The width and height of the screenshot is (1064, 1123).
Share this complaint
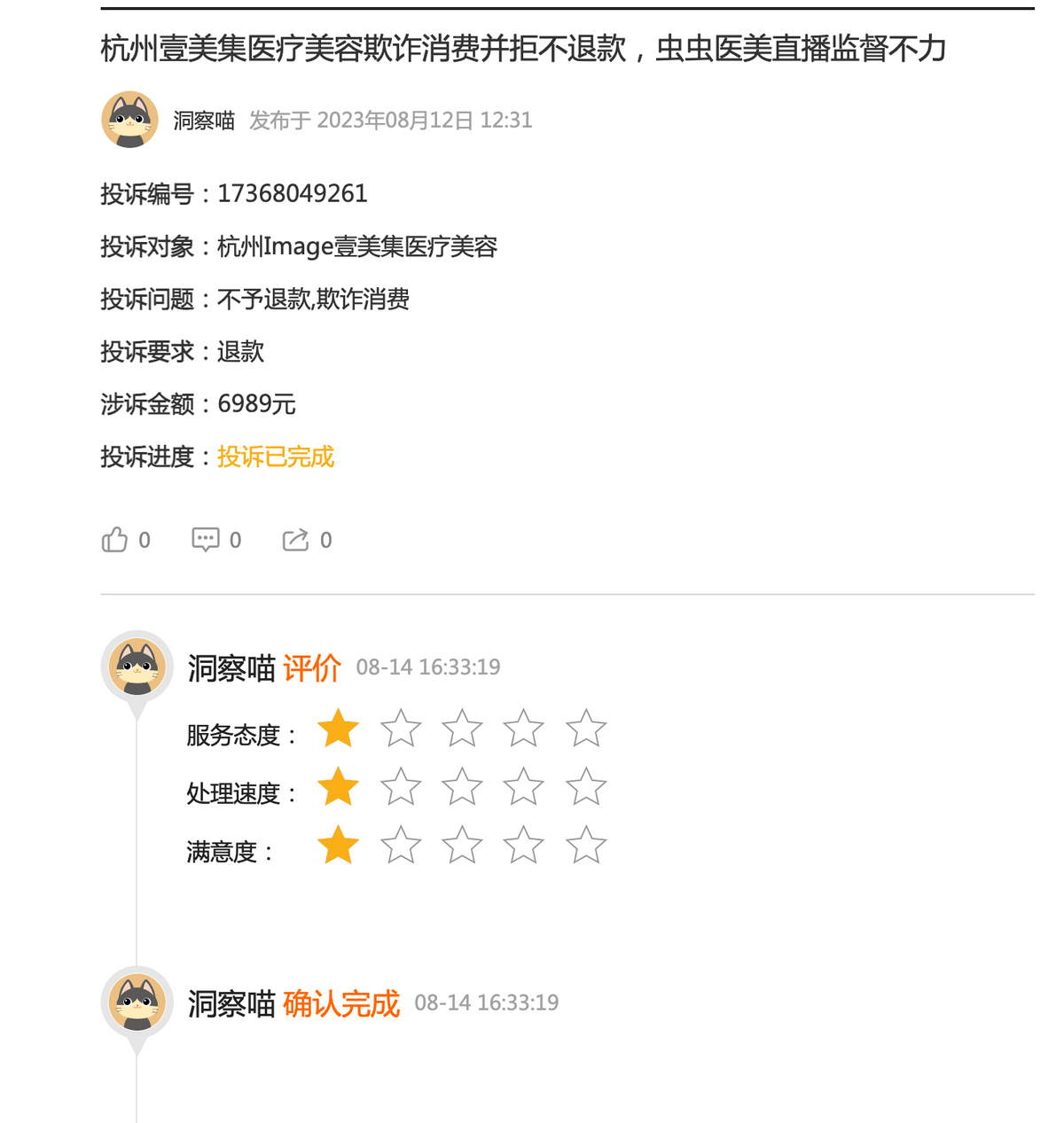coord(295,540)
